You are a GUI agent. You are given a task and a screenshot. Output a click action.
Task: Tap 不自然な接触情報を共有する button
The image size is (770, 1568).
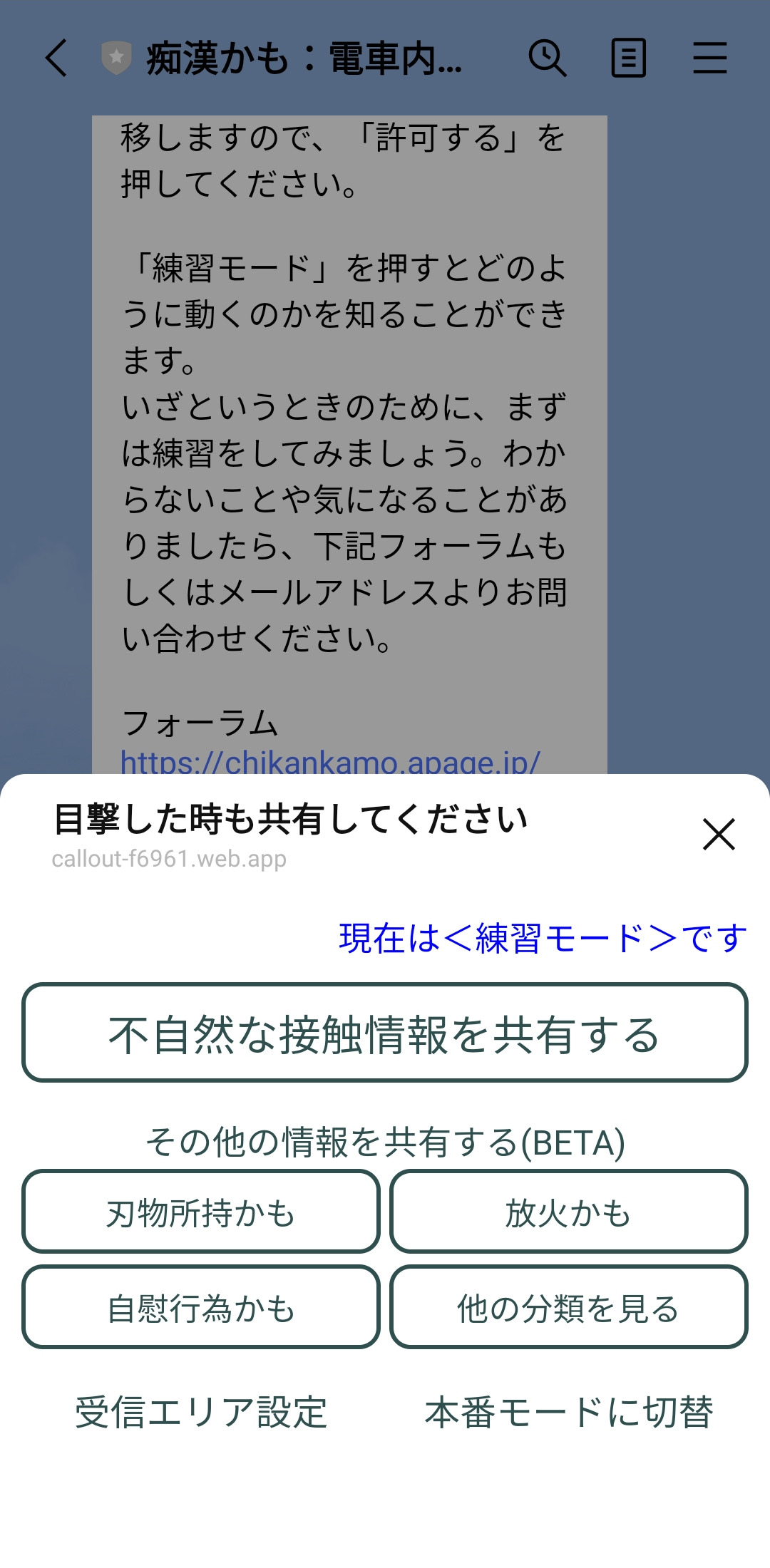pos(385,1033)
